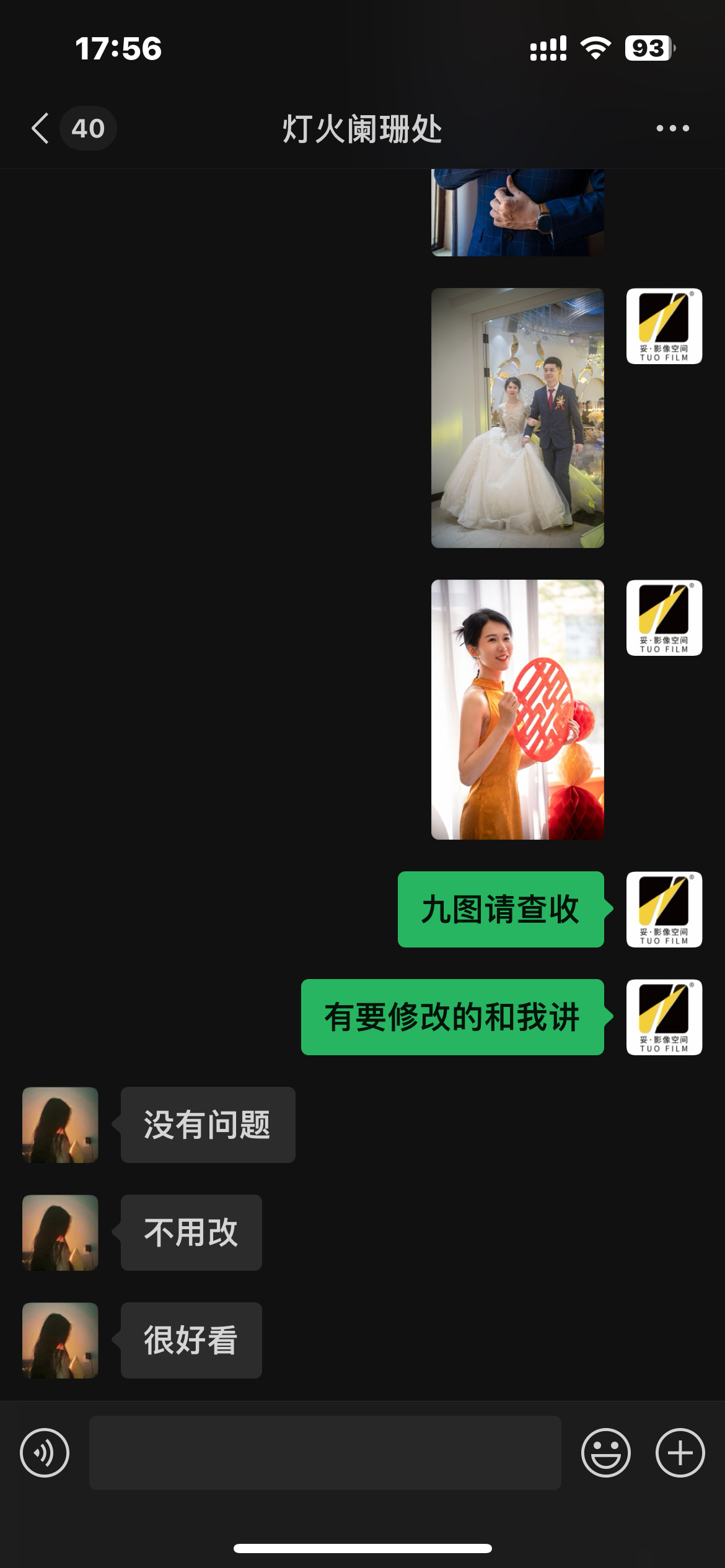View the photo of woman in orange dress
Viewport: 725px width, 1568px height.
coord(517,709)
